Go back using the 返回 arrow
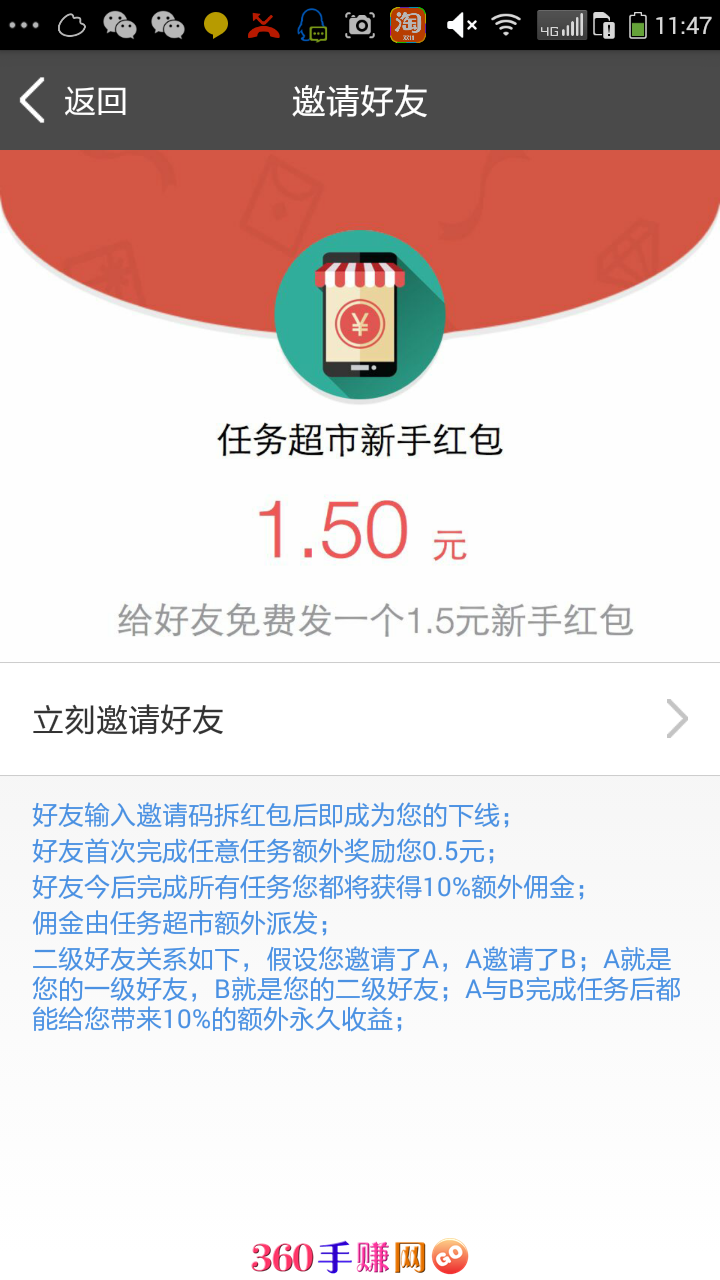The image size is (720, 1280). [x=72, y=101]
